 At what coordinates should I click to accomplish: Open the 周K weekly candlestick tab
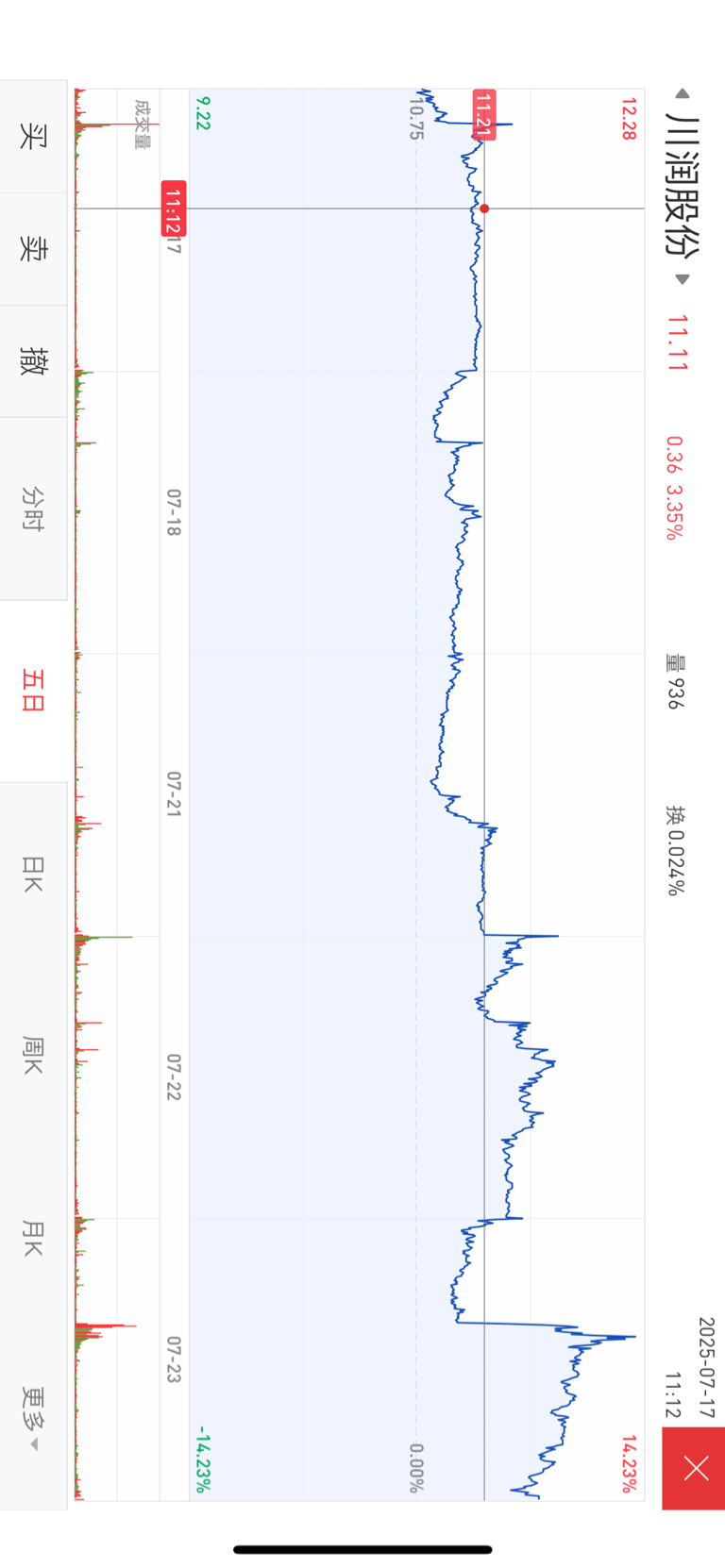(x=33, y=1054)
